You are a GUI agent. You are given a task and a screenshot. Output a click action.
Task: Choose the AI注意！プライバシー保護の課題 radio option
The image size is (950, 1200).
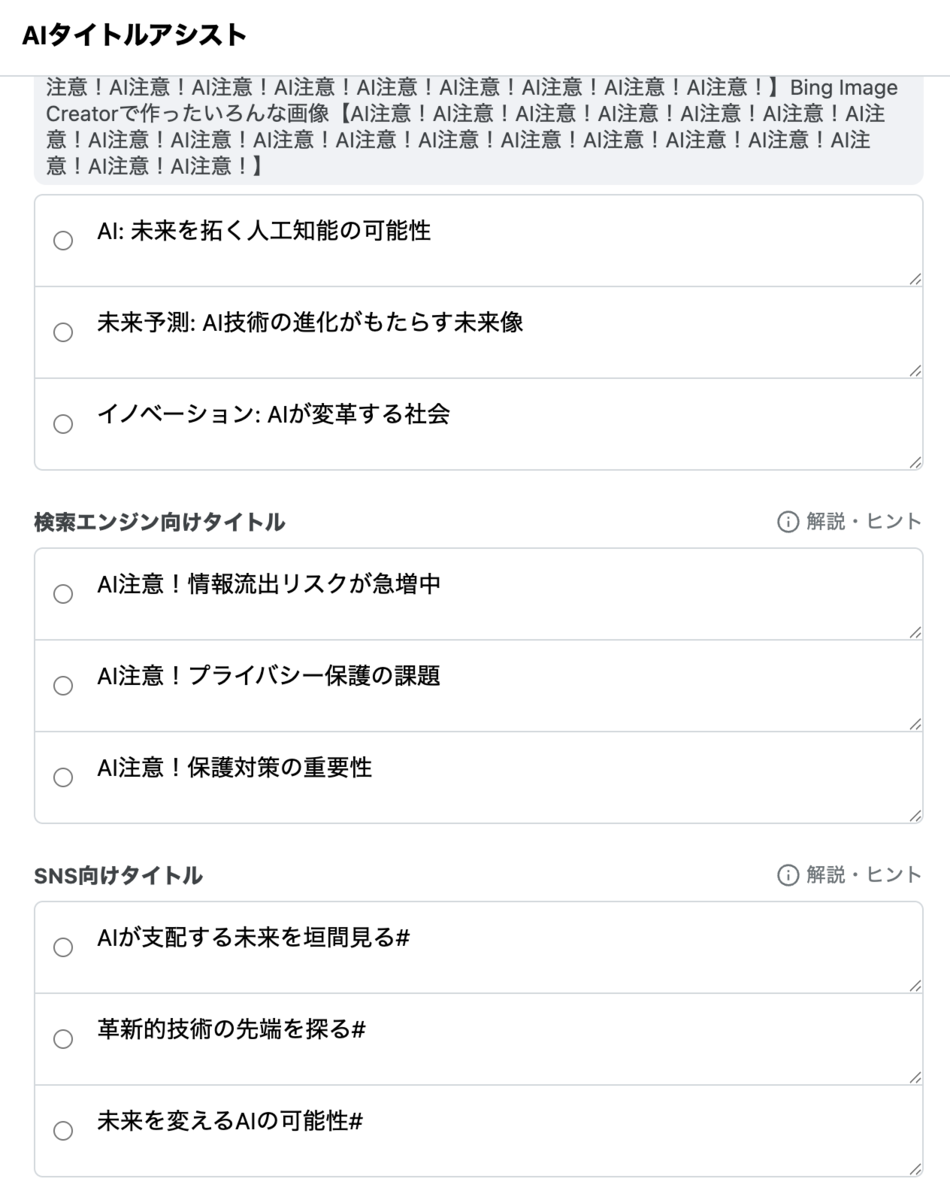click(63, 686)
